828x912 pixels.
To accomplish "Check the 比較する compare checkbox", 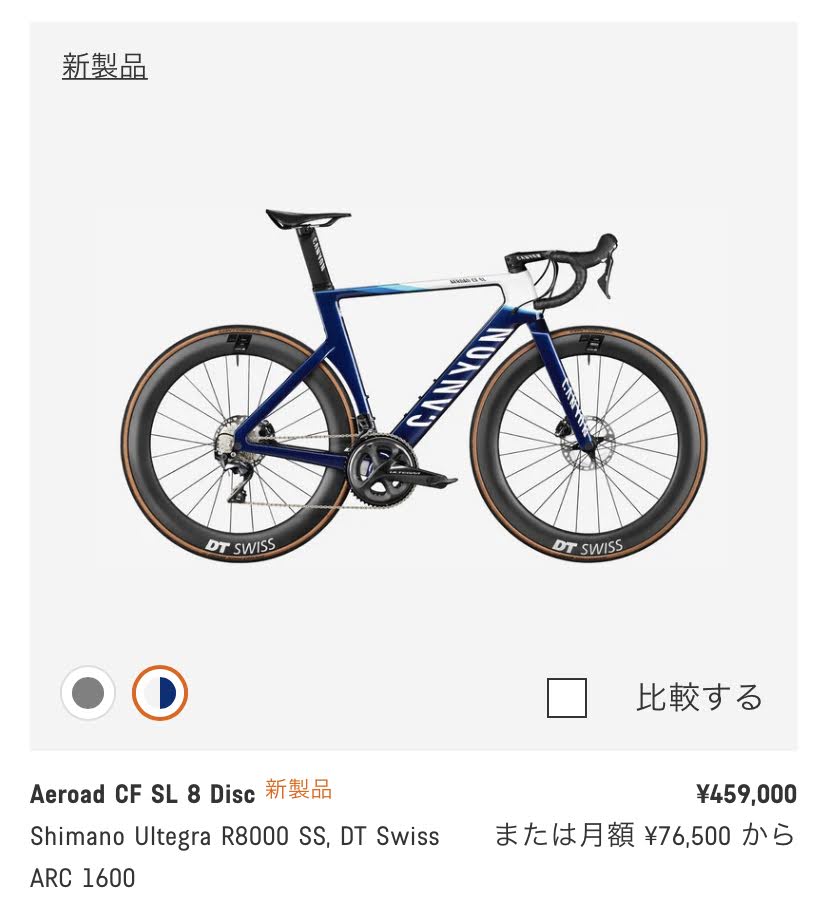I will pyautogui.click(x=566, y=697).
